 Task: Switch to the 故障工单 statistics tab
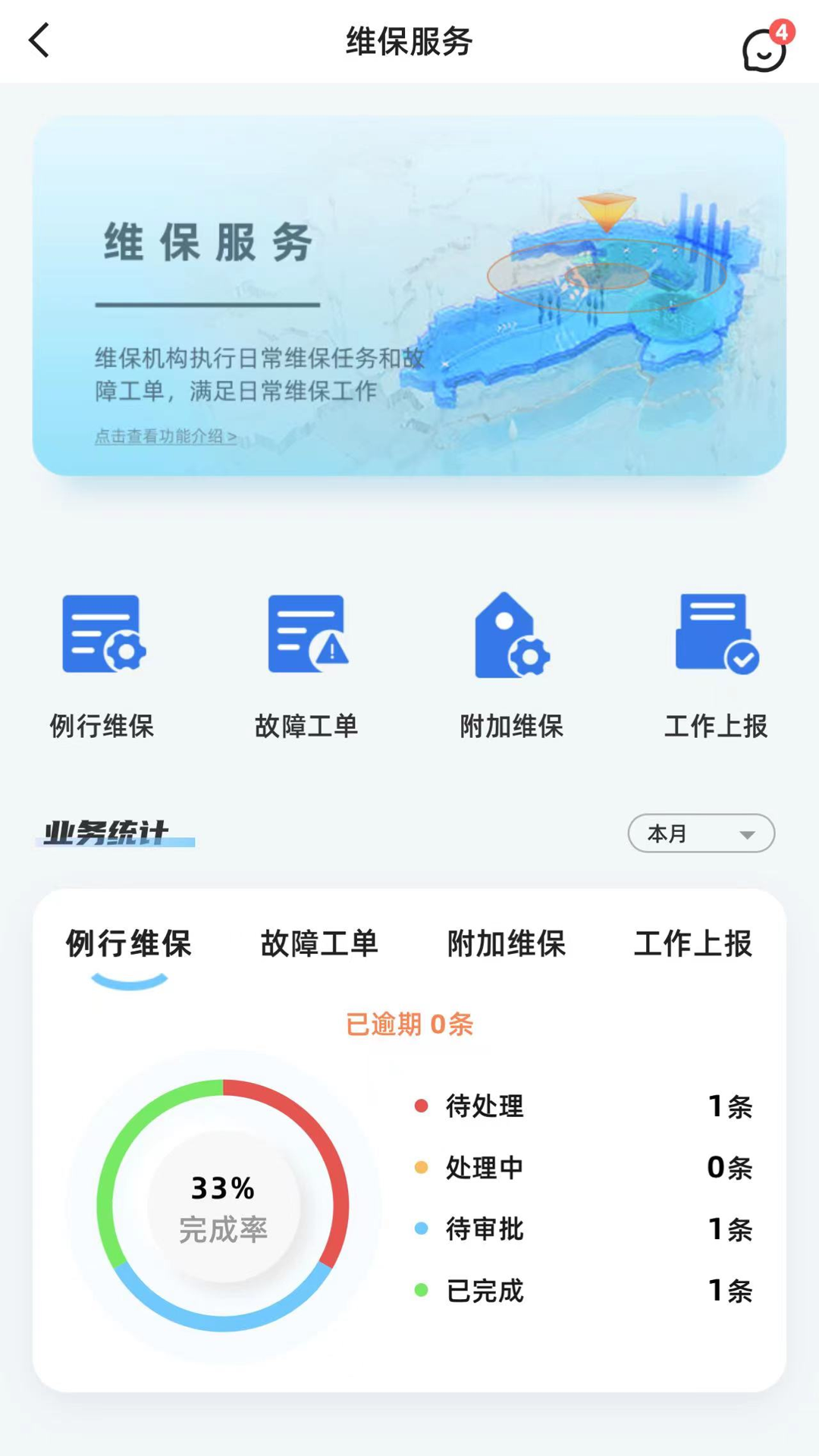click(320, 943)
